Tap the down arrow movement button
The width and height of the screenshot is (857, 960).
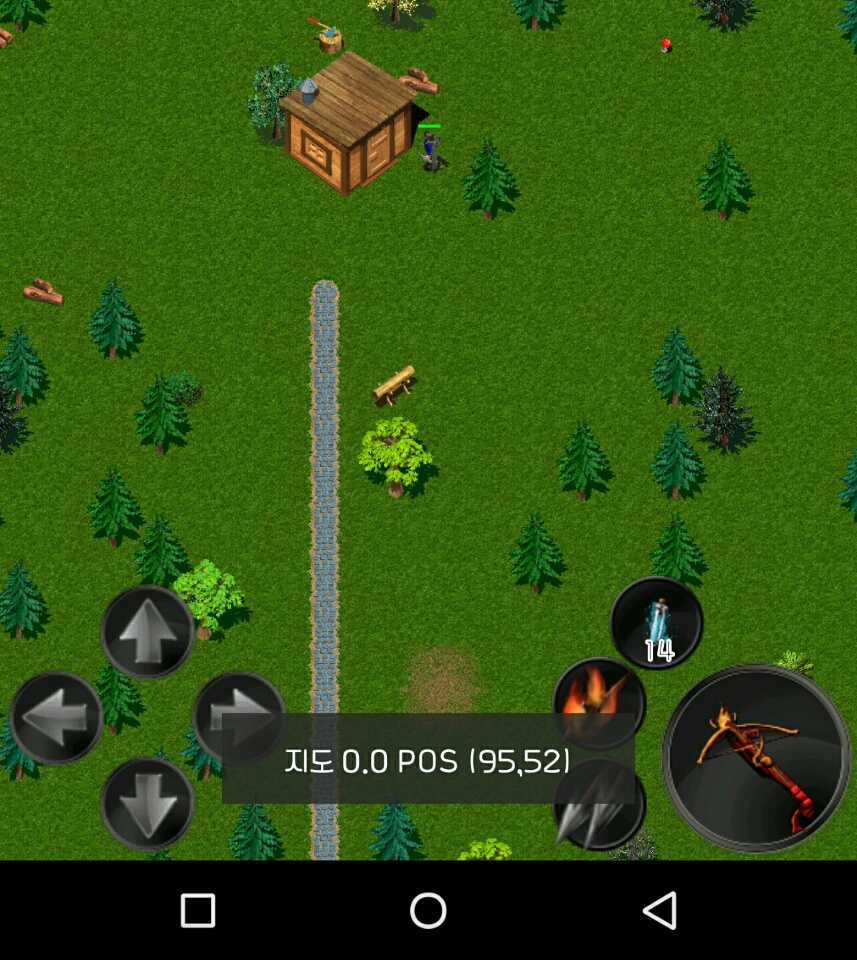[148, 803]
